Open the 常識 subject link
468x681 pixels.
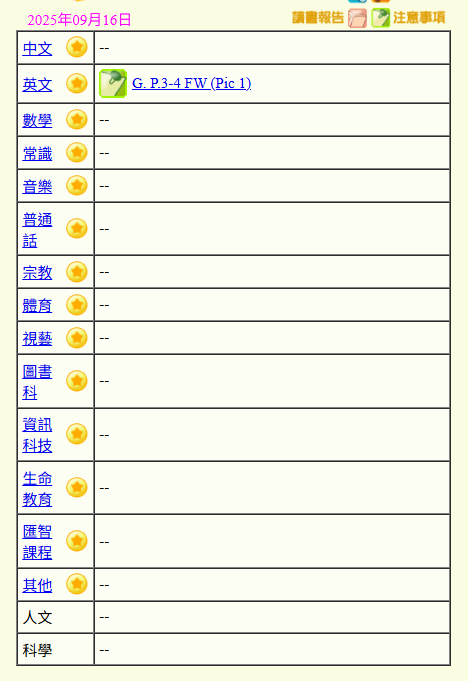[x=37, y=153]
